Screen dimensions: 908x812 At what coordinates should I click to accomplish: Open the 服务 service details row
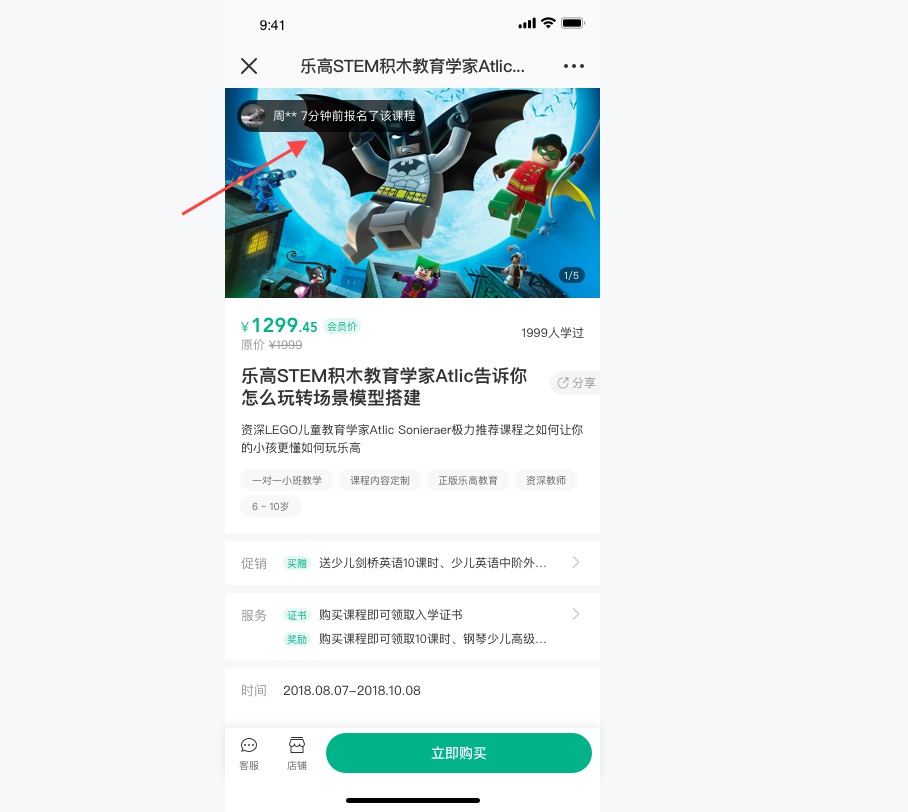tap(412, 626)
